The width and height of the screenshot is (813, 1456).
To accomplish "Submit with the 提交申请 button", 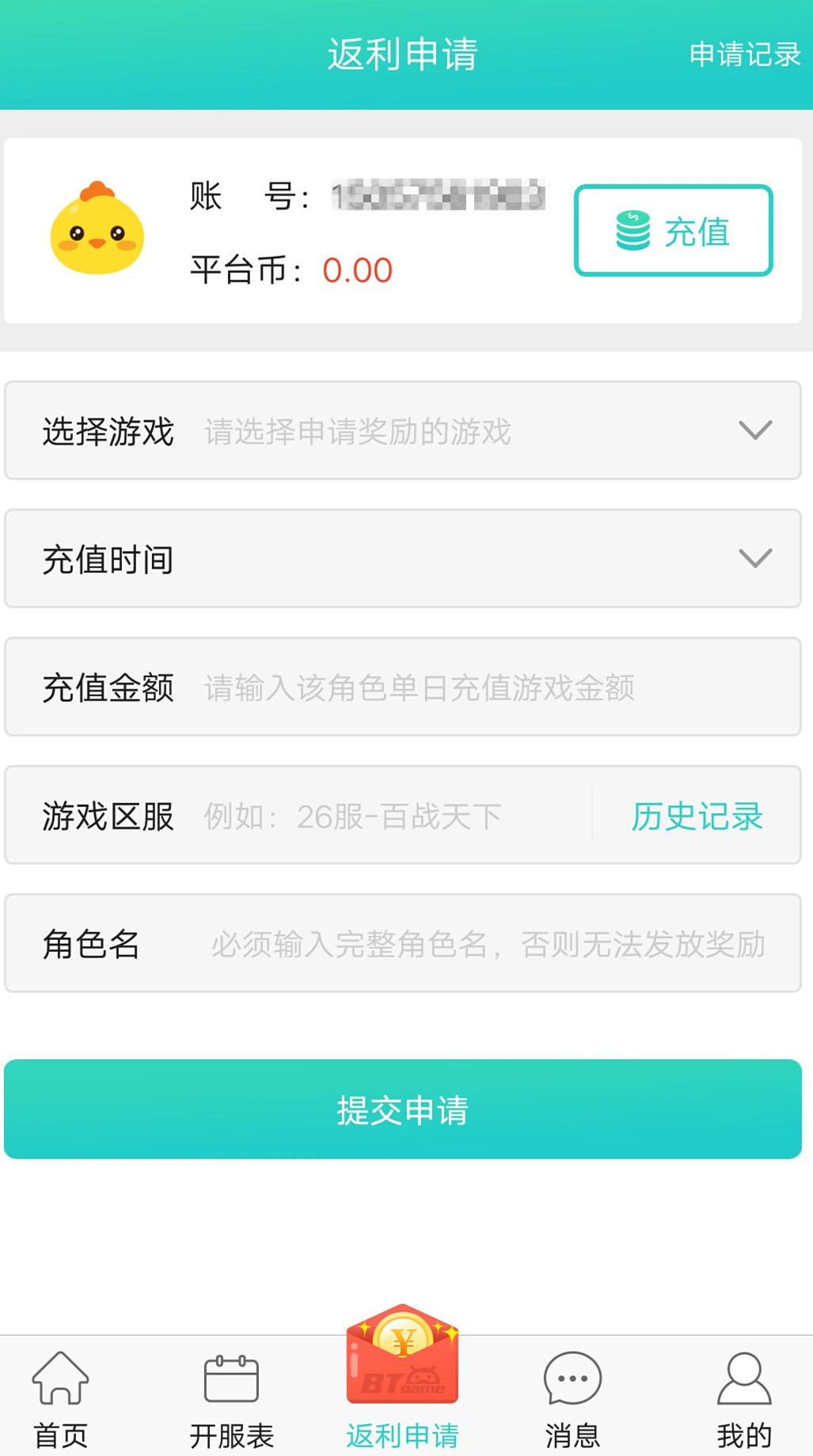I will click(x=402, y=1109).
